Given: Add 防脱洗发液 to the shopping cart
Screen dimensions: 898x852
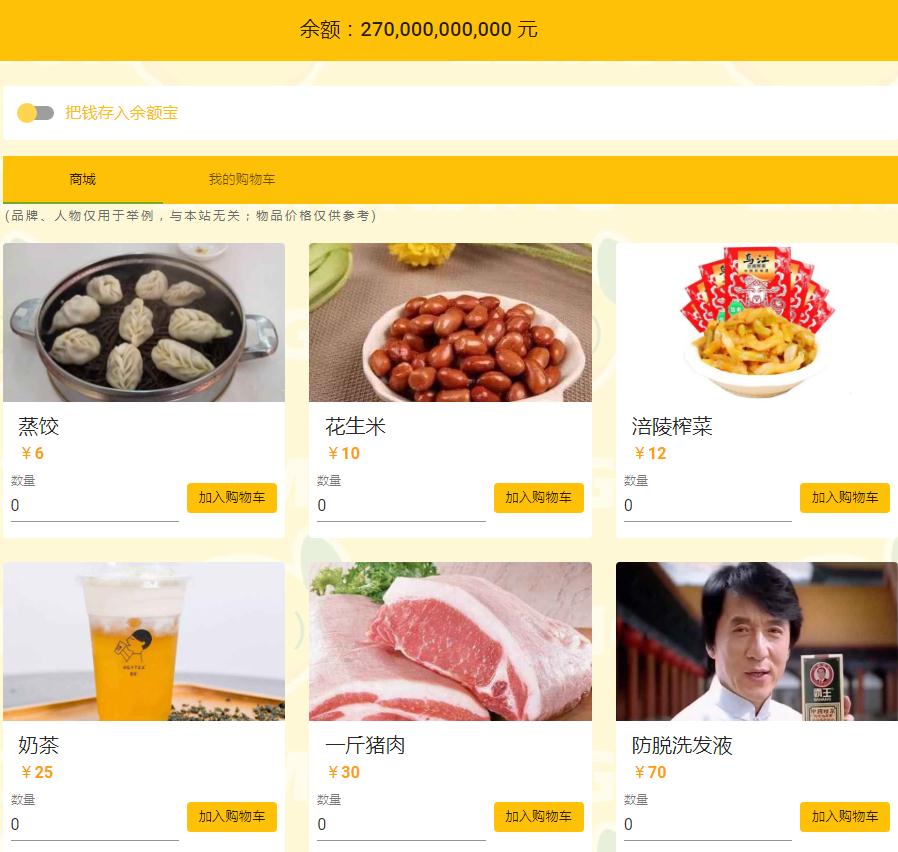Looking at the screenshot, I should [x=844, y=817].
